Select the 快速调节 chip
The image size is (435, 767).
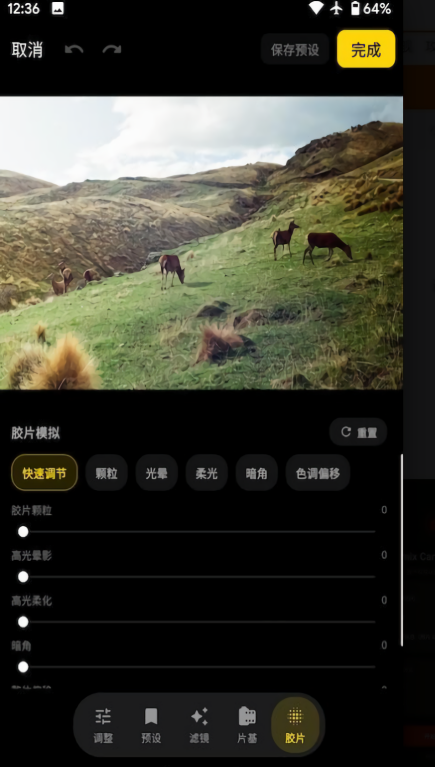point(45,473)
